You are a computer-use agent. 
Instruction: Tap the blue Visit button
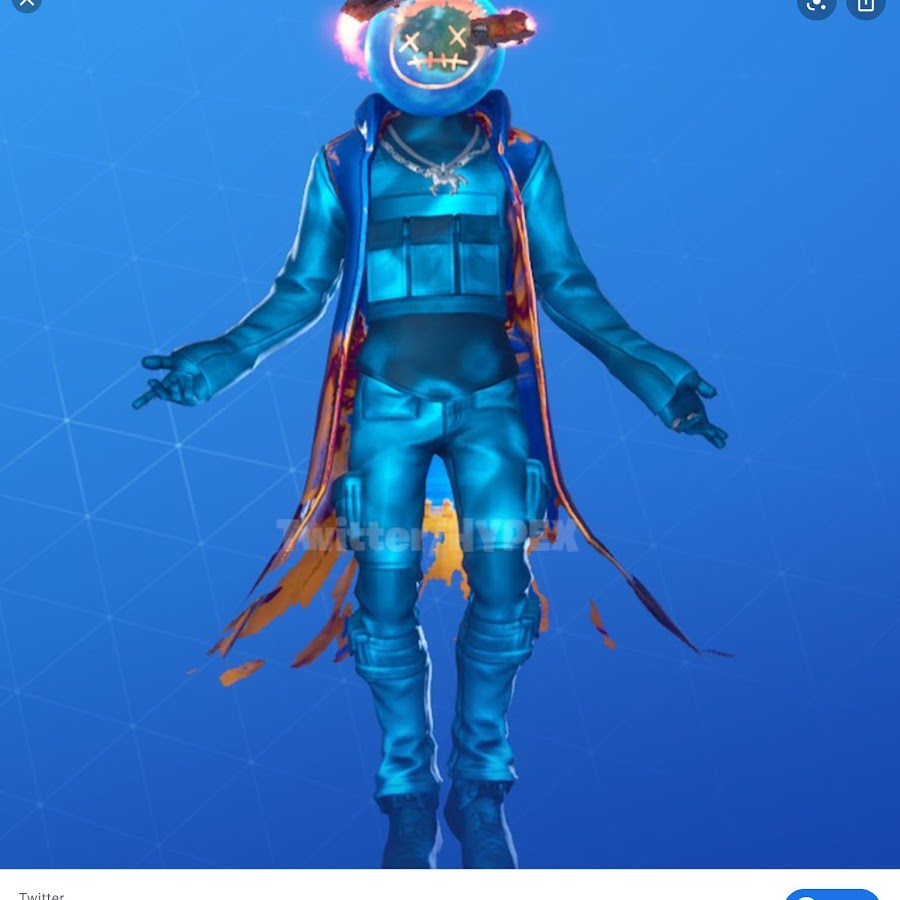click(832, 894)
